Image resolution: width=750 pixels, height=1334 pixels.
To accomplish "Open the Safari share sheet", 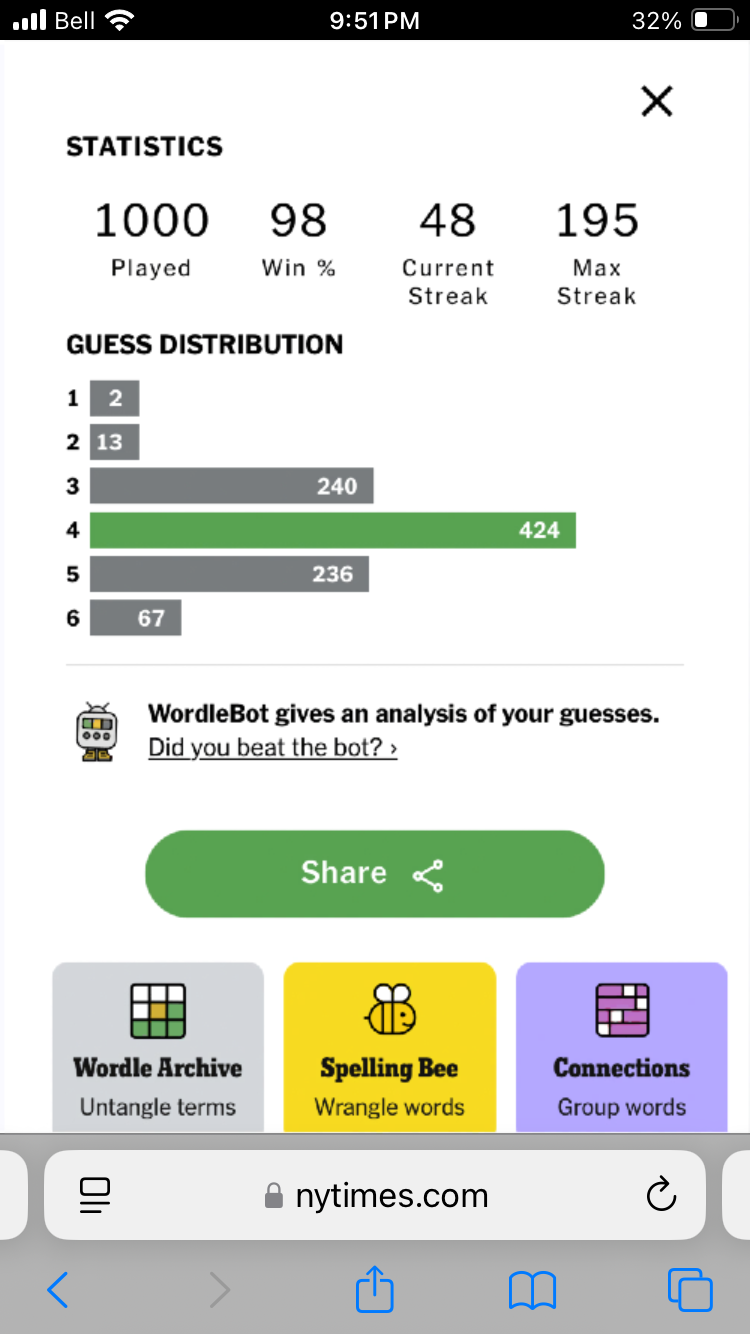I will pyautogui.click(x=375, y=1288).
